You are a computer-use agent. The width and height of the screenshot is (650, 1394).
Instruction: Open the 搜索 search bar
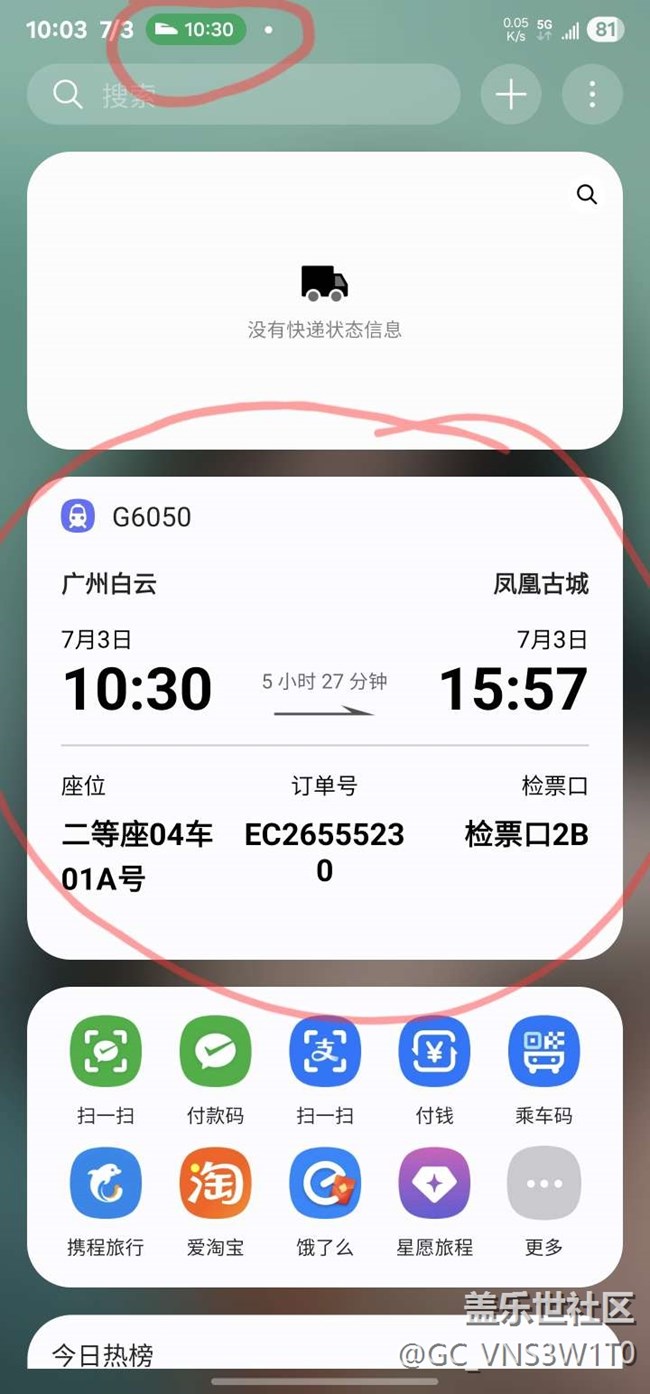243,95
